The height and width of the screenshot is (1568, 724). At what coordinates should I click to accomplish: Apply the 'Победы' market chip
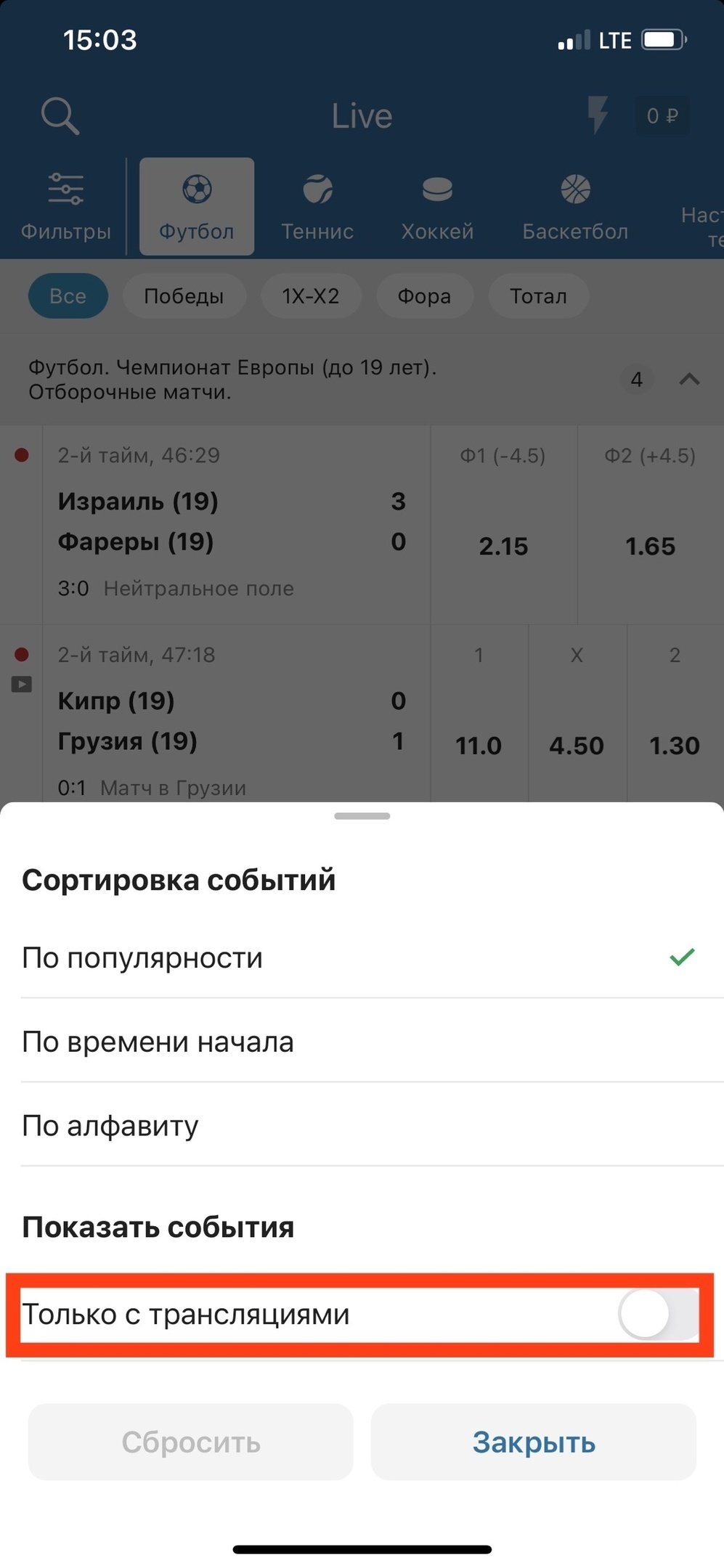(x=184, y=296)
